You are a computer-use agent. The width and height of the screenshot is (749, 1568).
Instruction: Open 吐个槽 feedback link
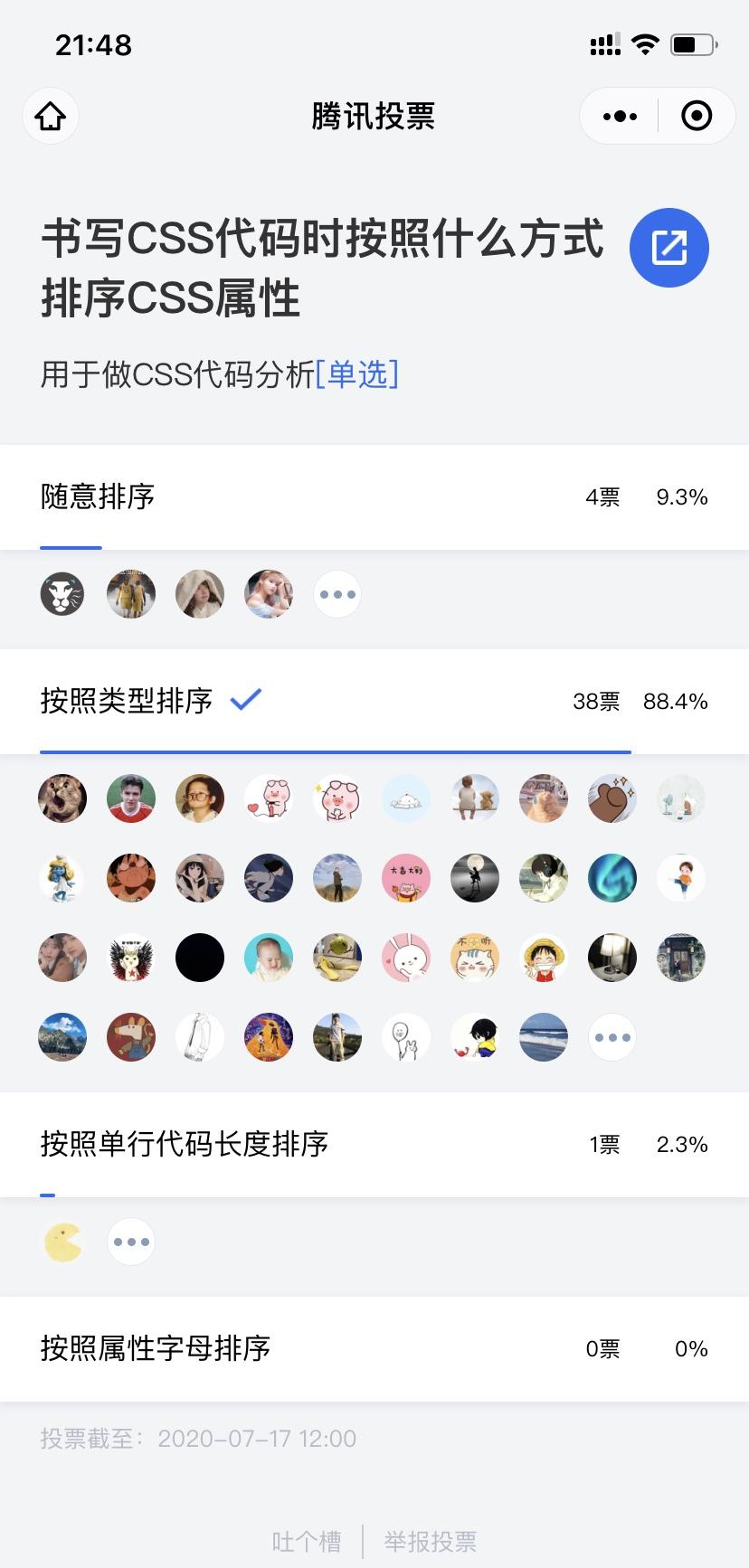pyautogui.click(x=307, y=1541)
